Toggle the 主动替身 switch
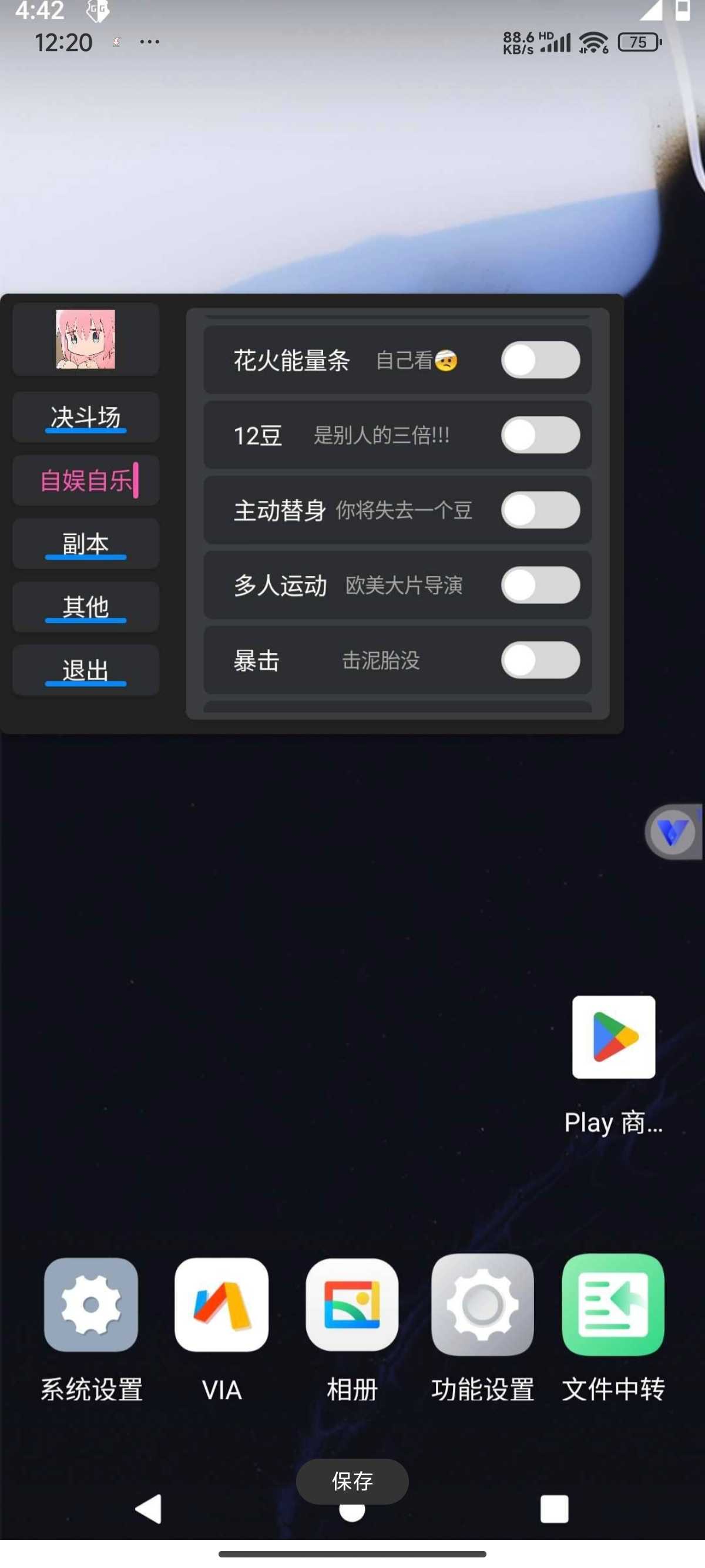 click(x=540, y=510)
